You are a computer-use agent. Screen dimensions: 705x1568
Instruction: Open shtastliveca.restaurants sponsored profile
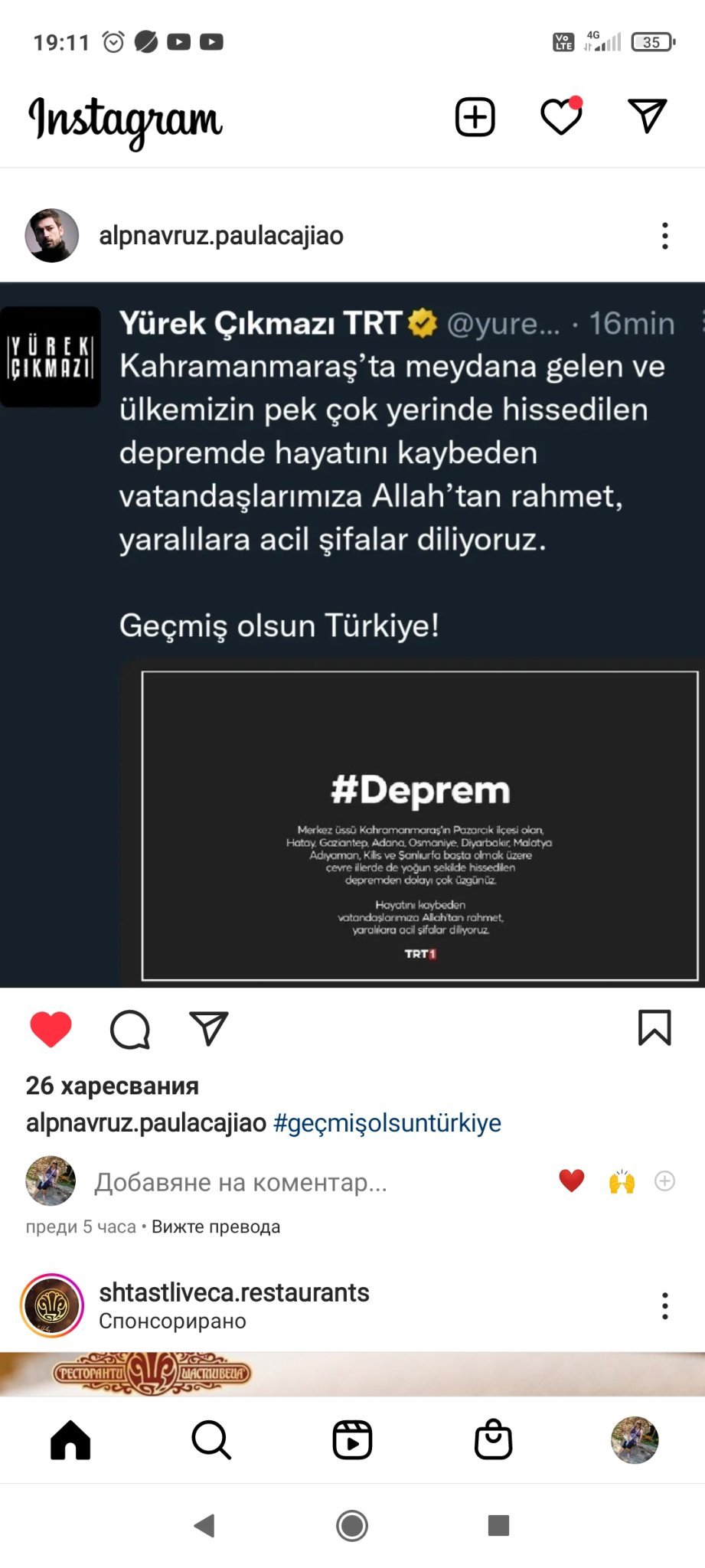click(234, 1292)
